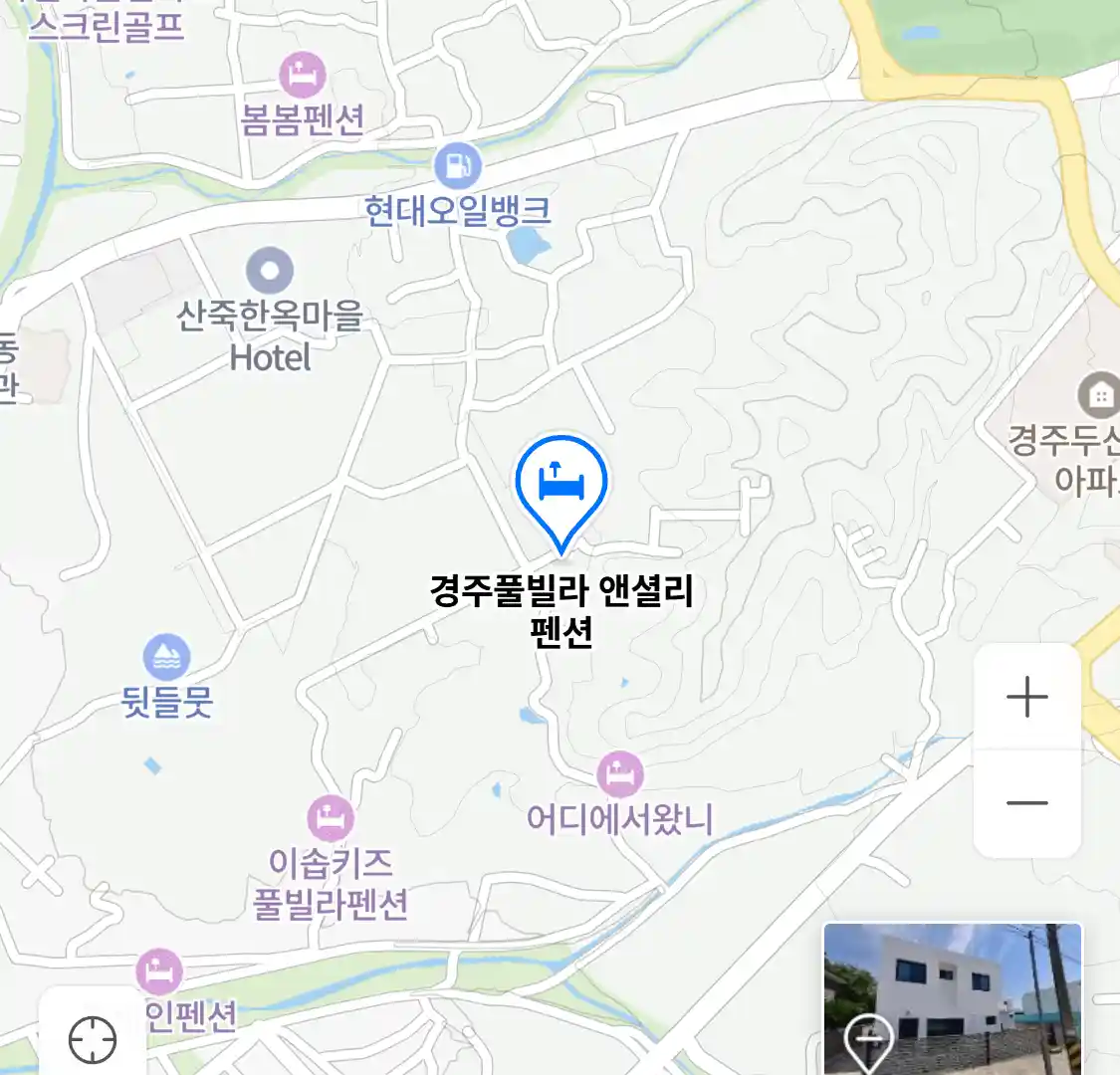View the 뒷들못 pond marker
Screen dimensions: 1120x1075
coord(166,658)
